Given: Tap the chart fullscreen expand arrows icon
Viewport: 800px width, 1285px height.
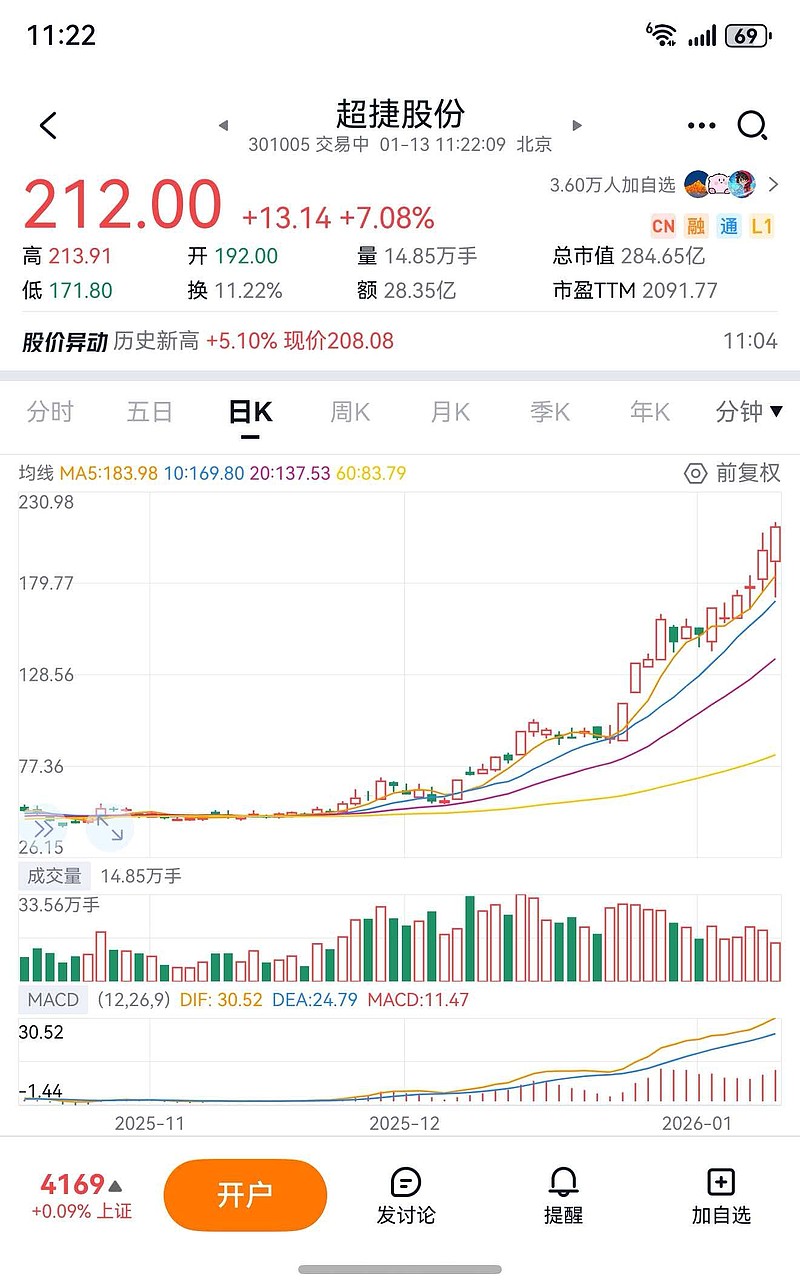Looking at the screenshot, I should 110,829.
